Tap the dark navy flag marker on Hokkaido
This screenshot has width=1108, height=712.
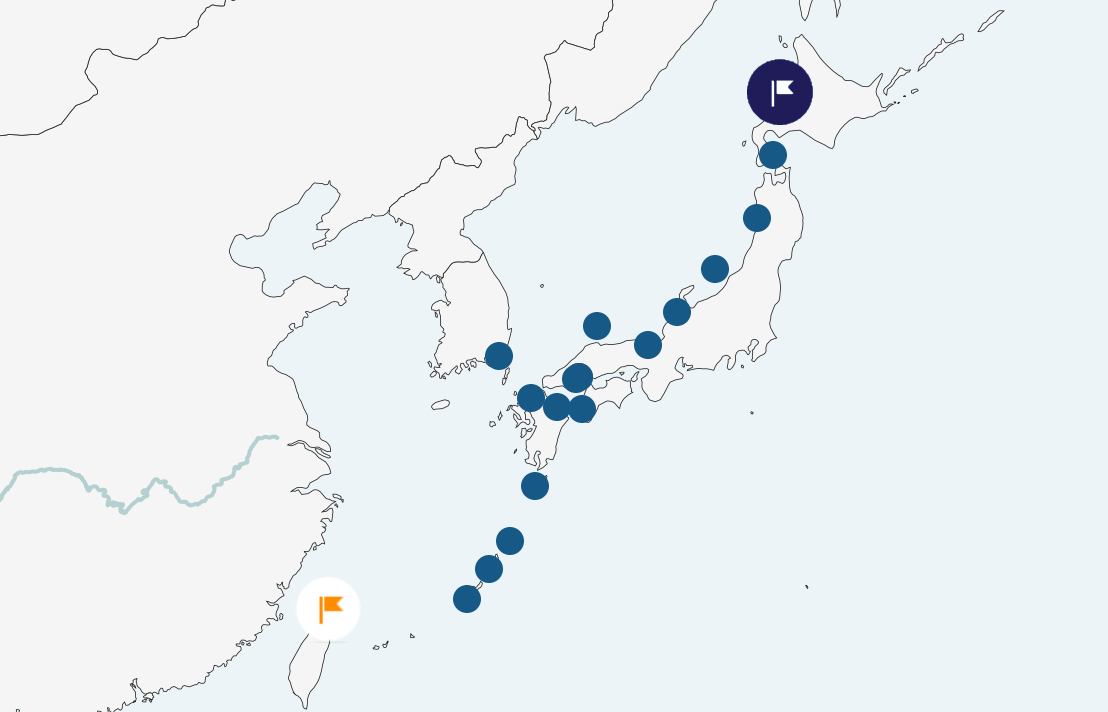tap(780, 92)
